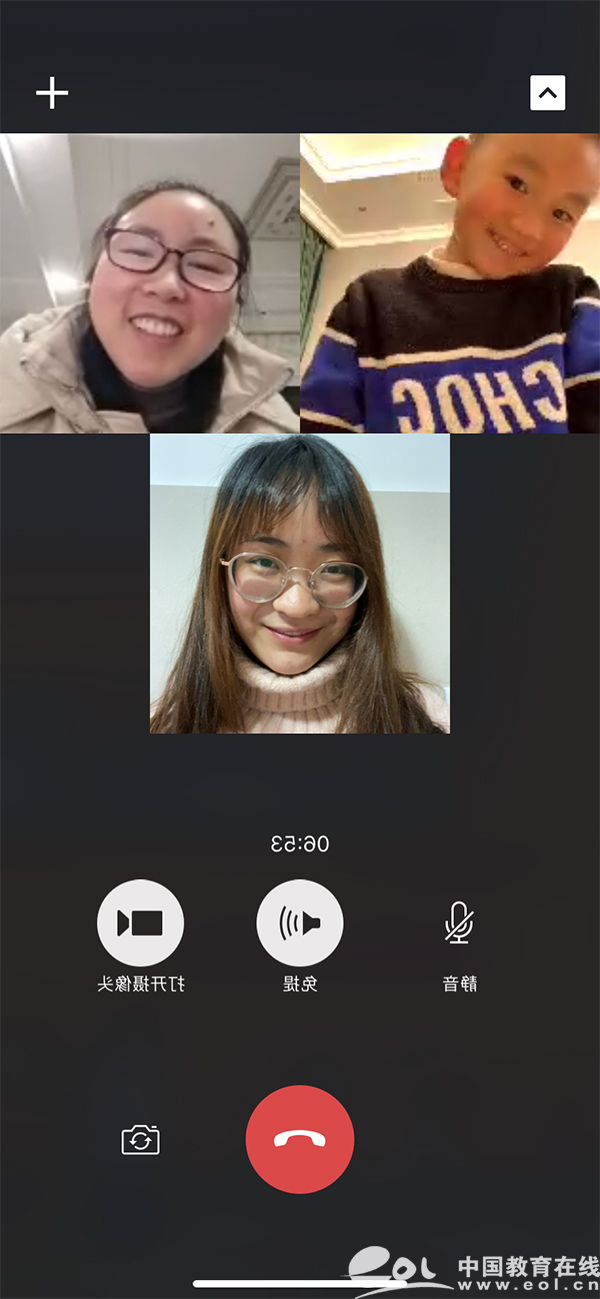Toggle the camera (打开摄像头)
Screen dimensions: 600x1299
coord(140,923)
